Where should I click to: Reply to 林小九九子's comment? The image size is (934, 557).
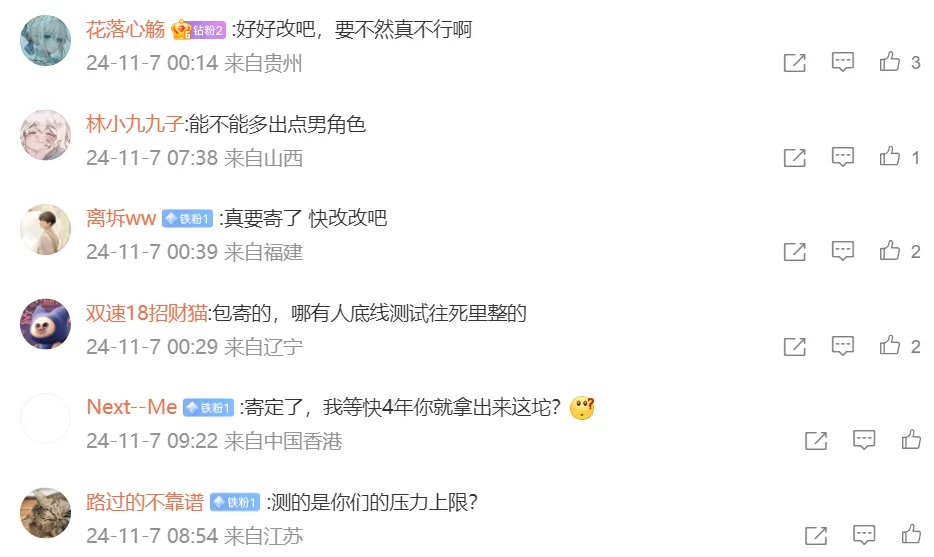click(843, 157)
